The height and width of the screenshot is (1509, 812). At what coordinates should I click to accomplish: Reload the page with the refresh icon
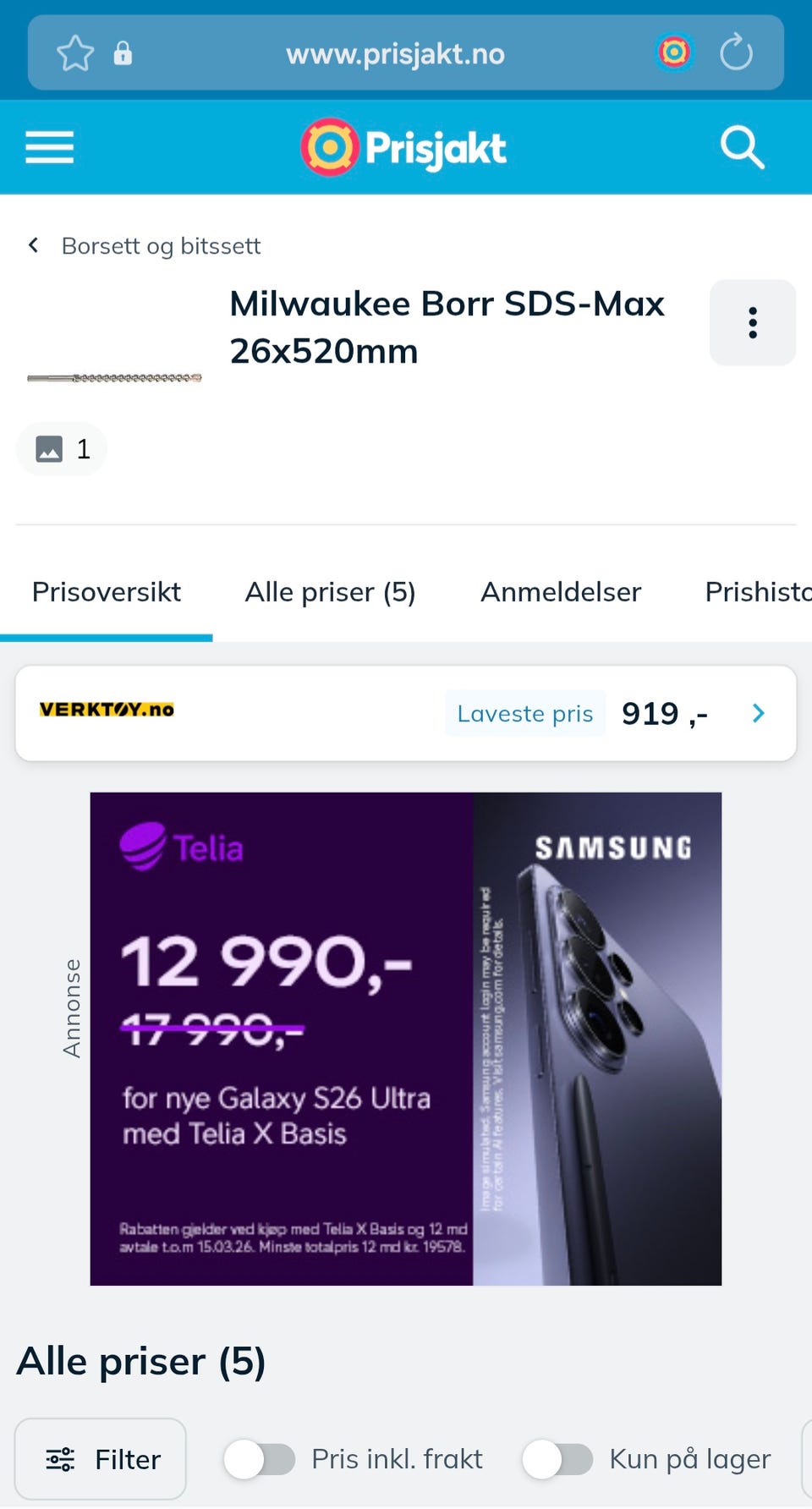[736, 52]
